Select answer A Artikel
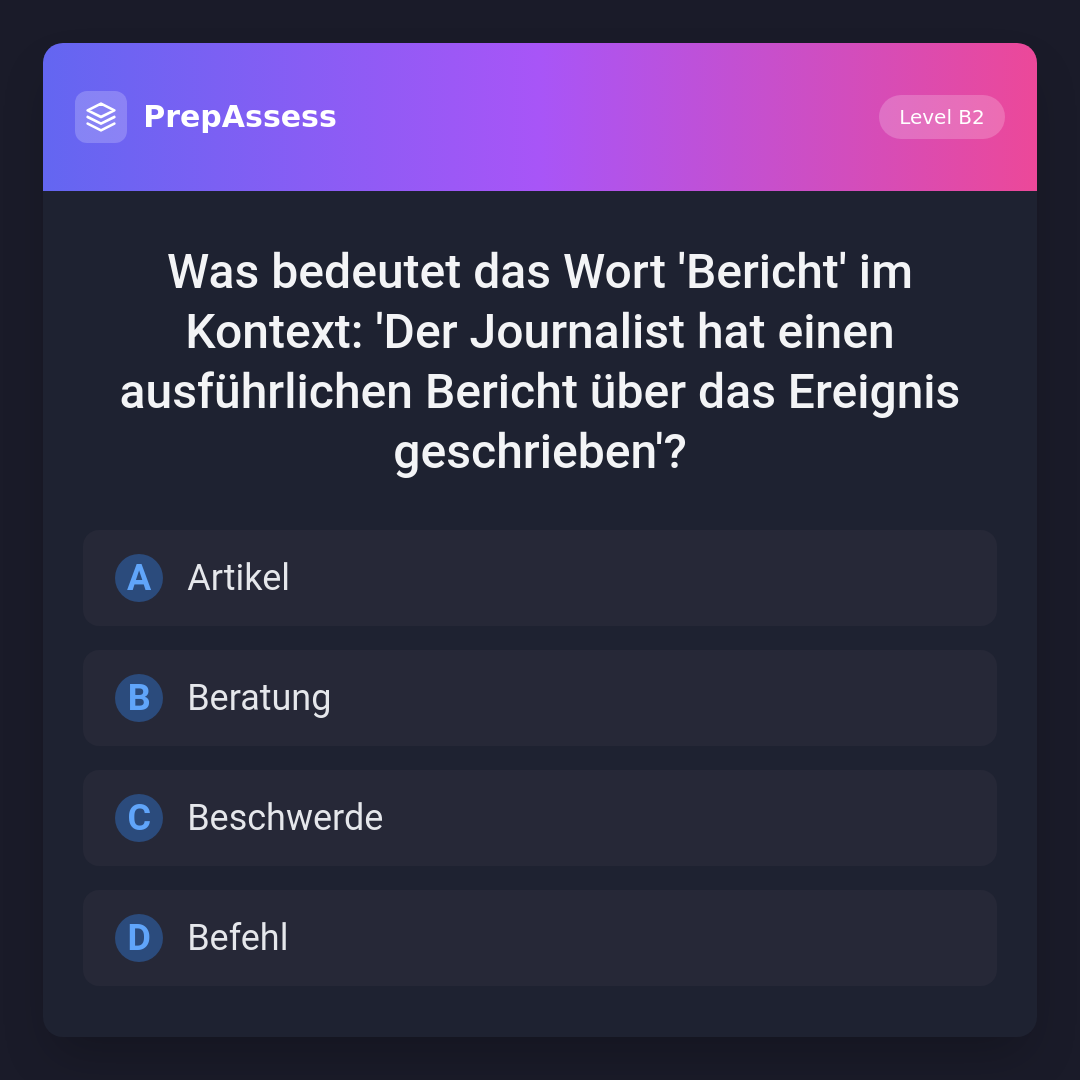 pyautogui.click(x=539, y=578)
